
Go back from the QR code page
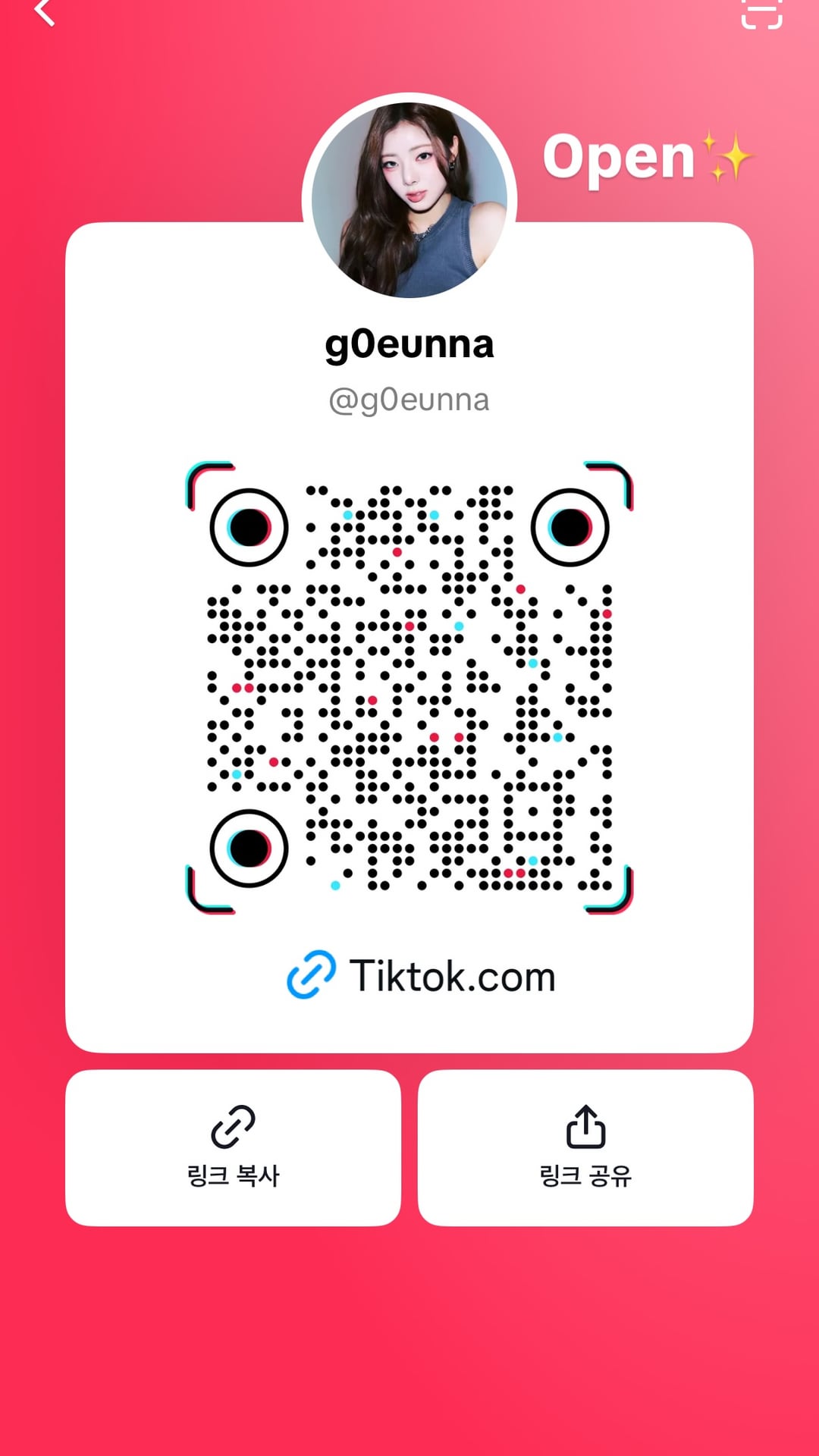45,12
